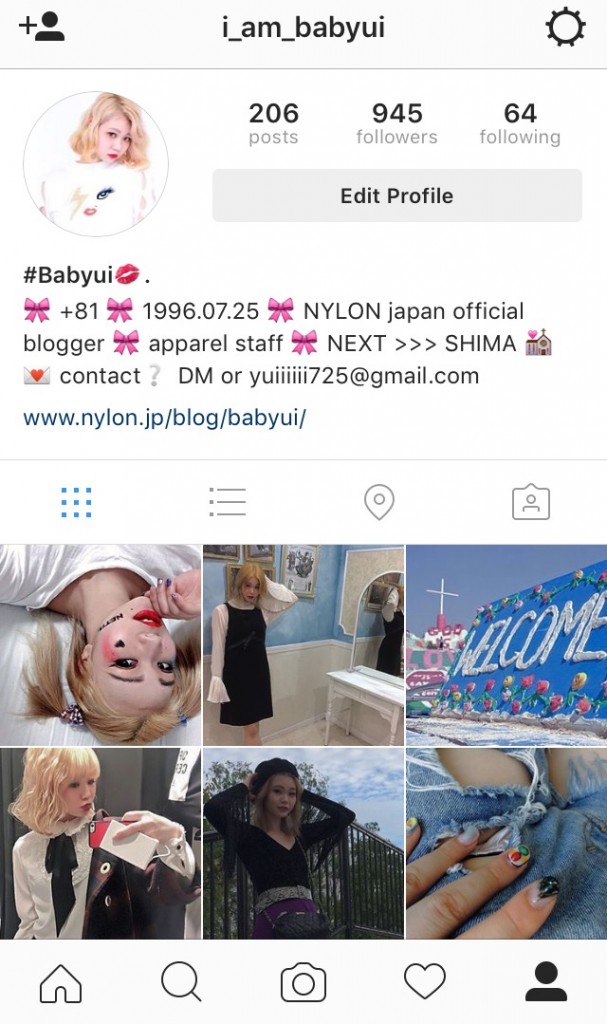View the 945 followers list

click(x=397, y=123)
